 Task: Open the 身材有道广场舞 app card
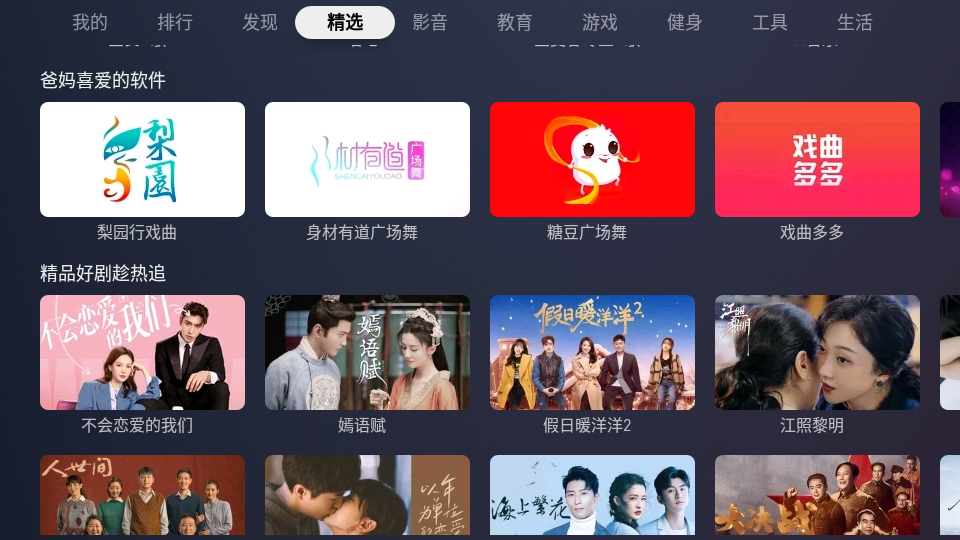(x=367, y=160)
